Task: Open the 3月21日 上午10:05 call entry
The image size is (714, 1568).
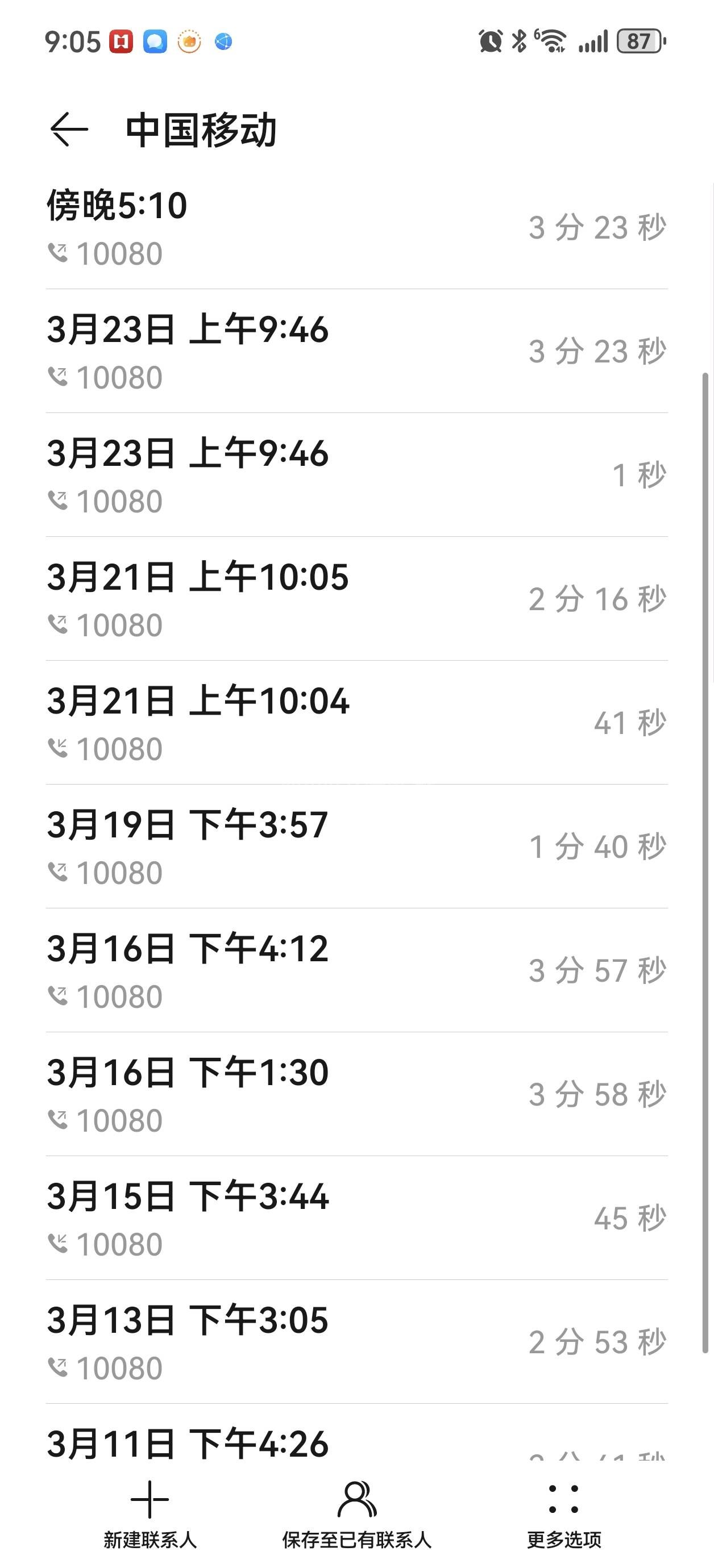Action: click(x=357, y=599)
